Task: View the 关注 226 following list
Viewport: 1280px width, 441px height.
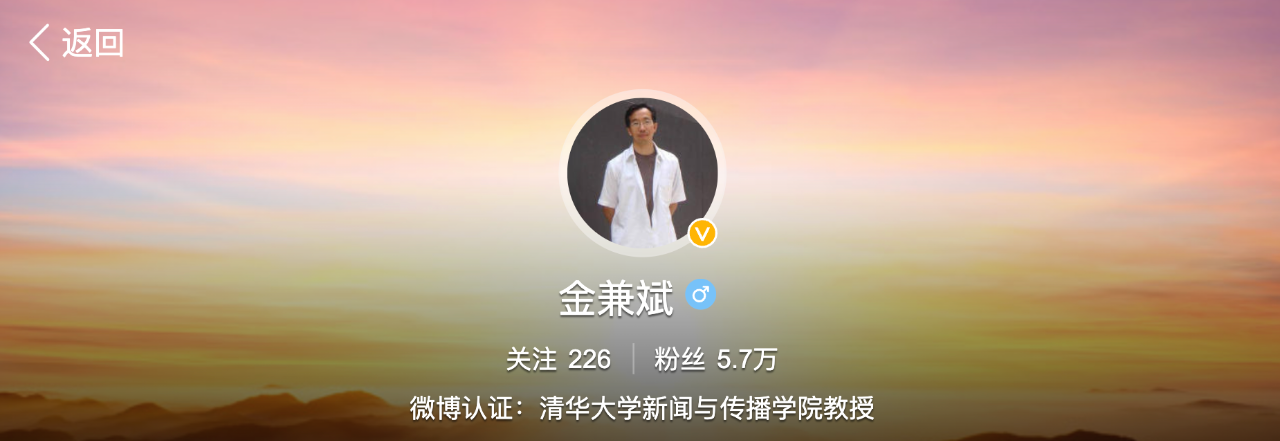Action: [558, 359]
